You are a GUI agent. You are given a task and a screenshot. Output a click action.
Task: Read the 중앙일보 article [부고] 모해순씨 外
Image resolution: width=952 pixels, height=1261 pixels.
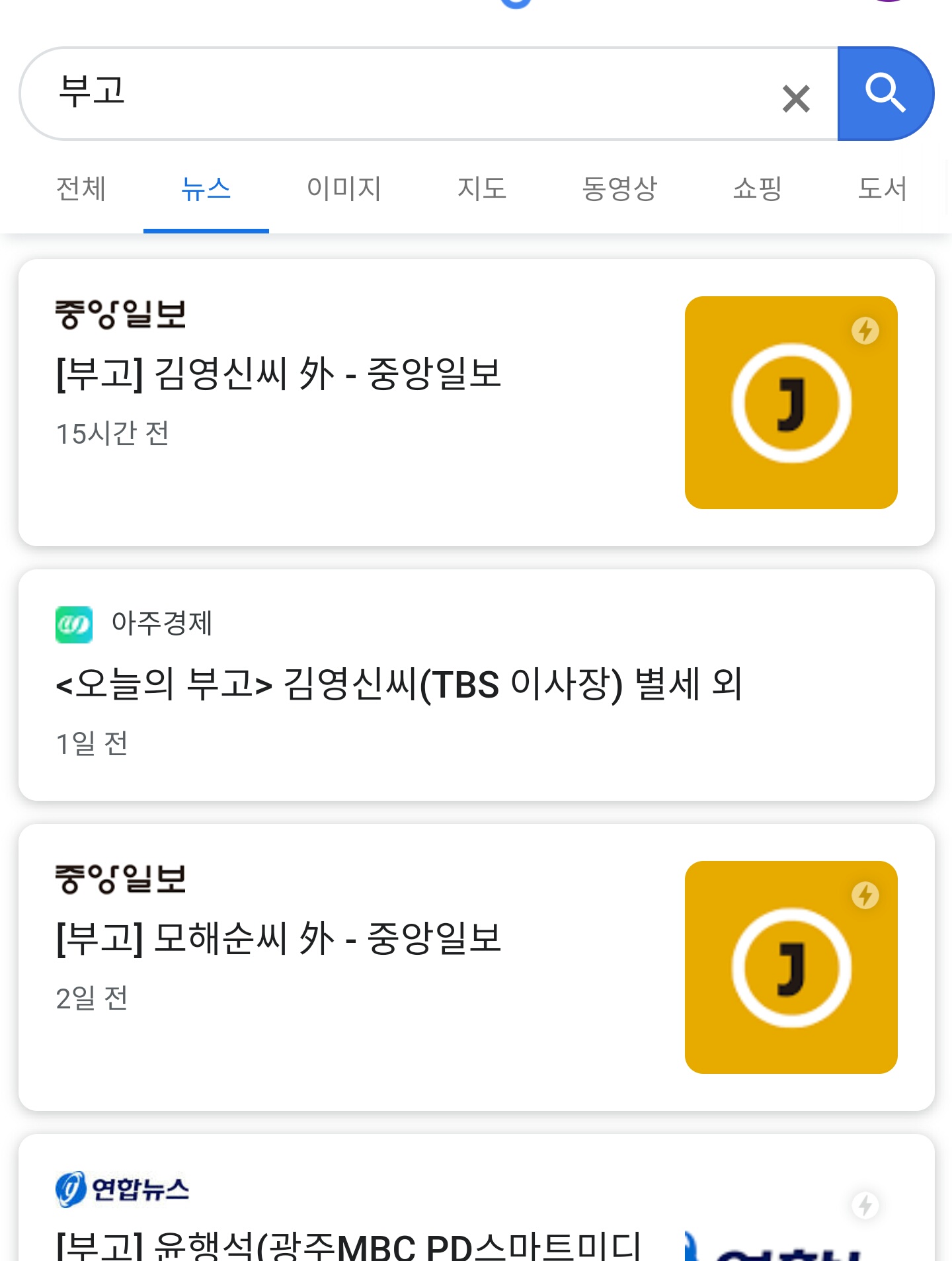(x=279, y=939)
